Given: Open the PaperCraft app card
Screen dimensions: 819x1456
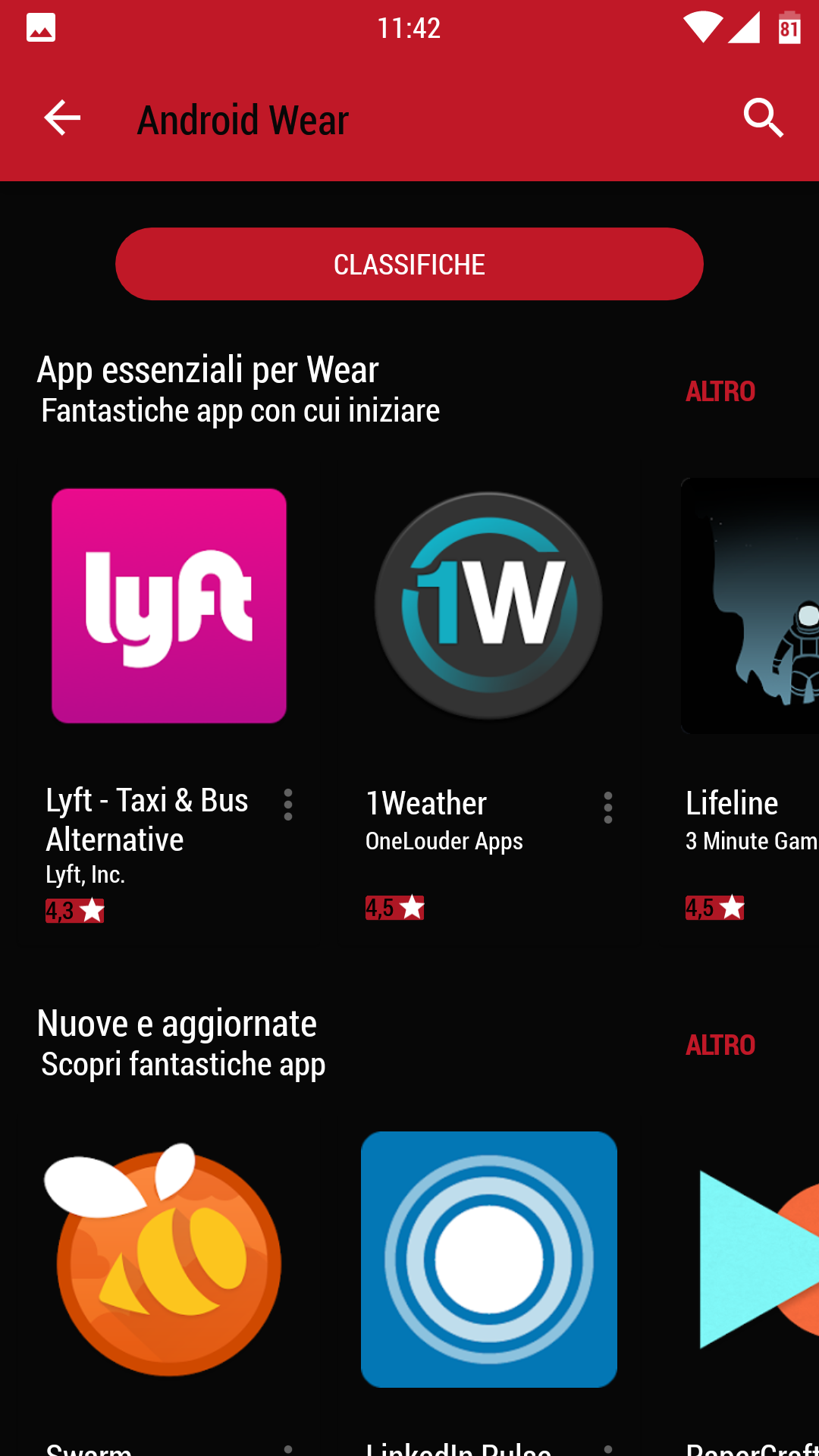Looking at the screenshot, I should (x=748, y=1289).
